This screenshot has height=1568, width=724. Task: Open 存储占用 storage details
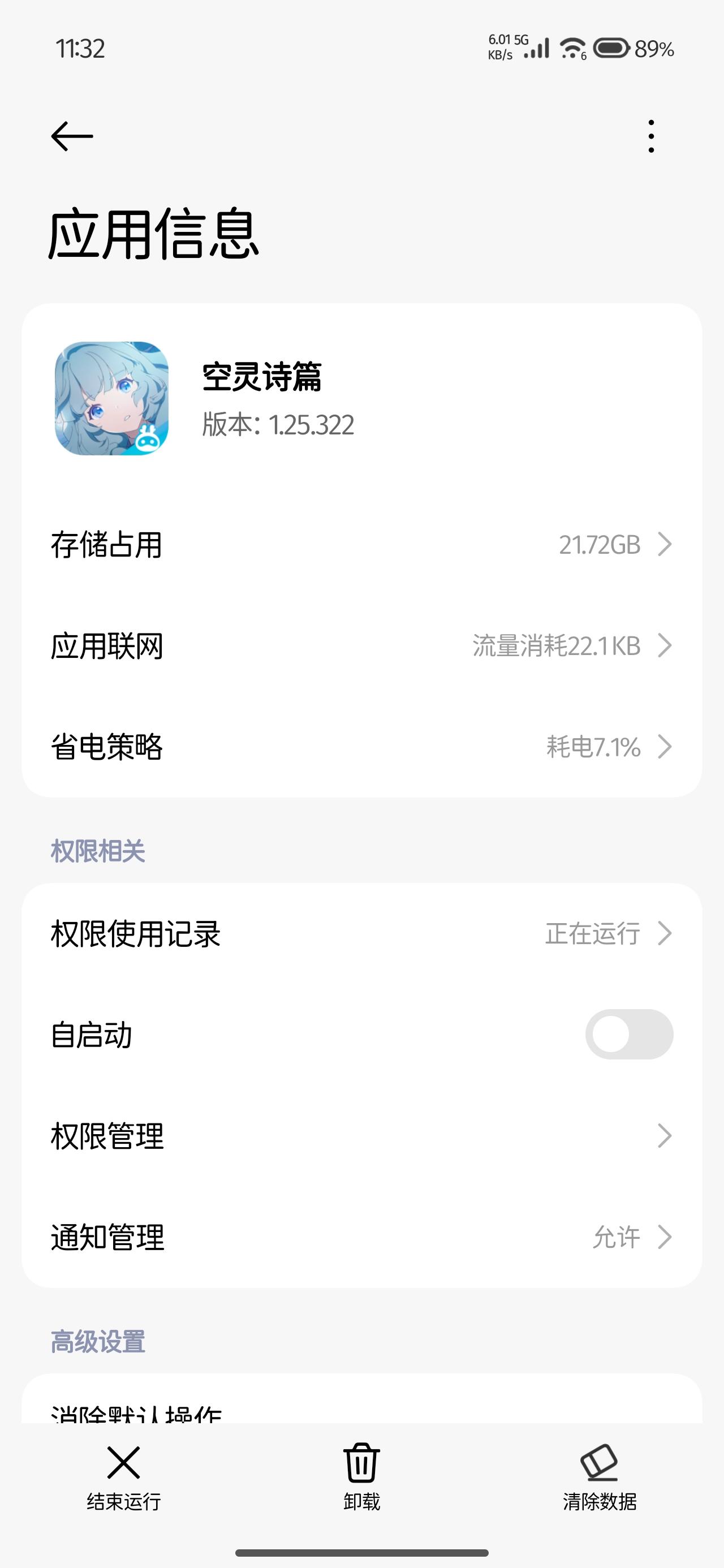[361, 544]
